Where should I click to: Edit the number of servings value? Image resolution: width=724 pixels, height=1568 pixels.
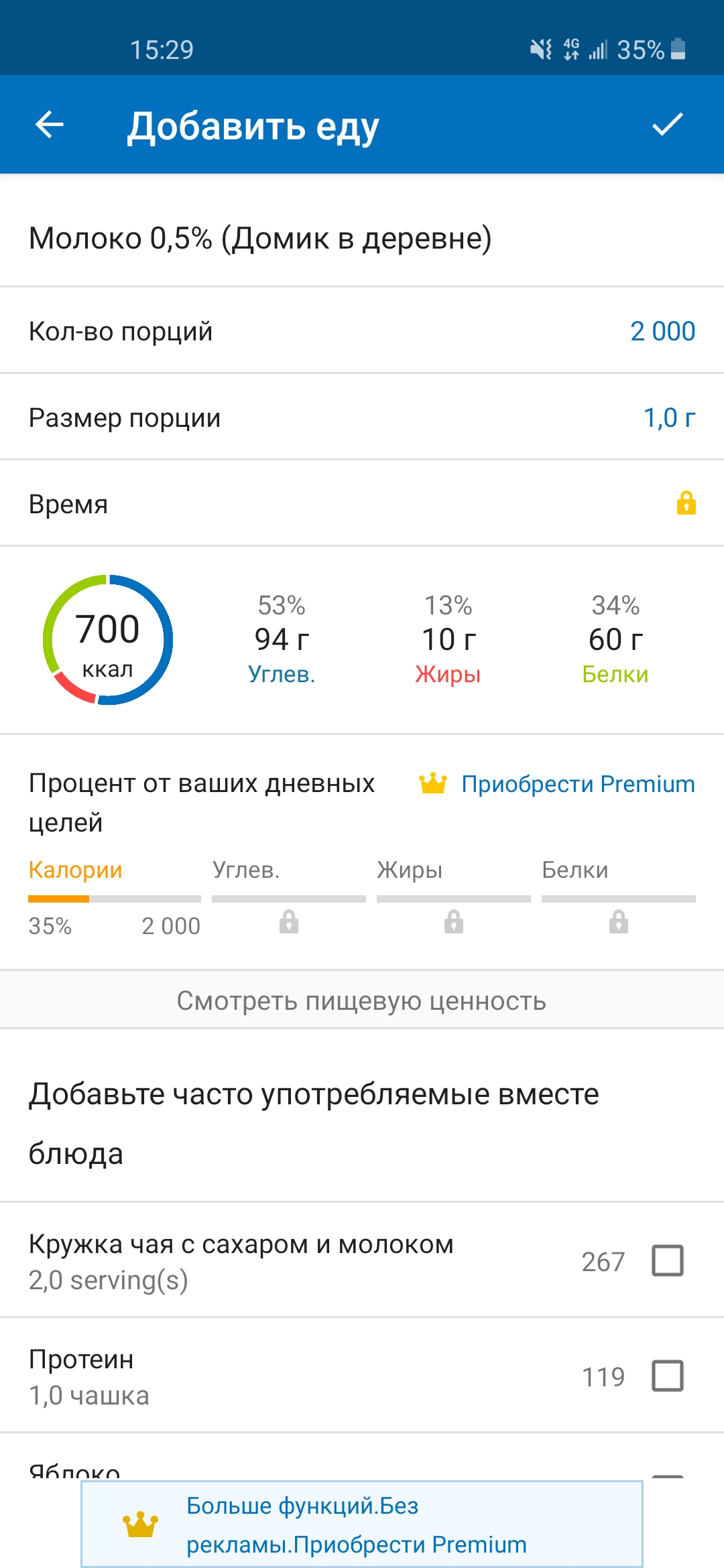click(x=662, y=331)
